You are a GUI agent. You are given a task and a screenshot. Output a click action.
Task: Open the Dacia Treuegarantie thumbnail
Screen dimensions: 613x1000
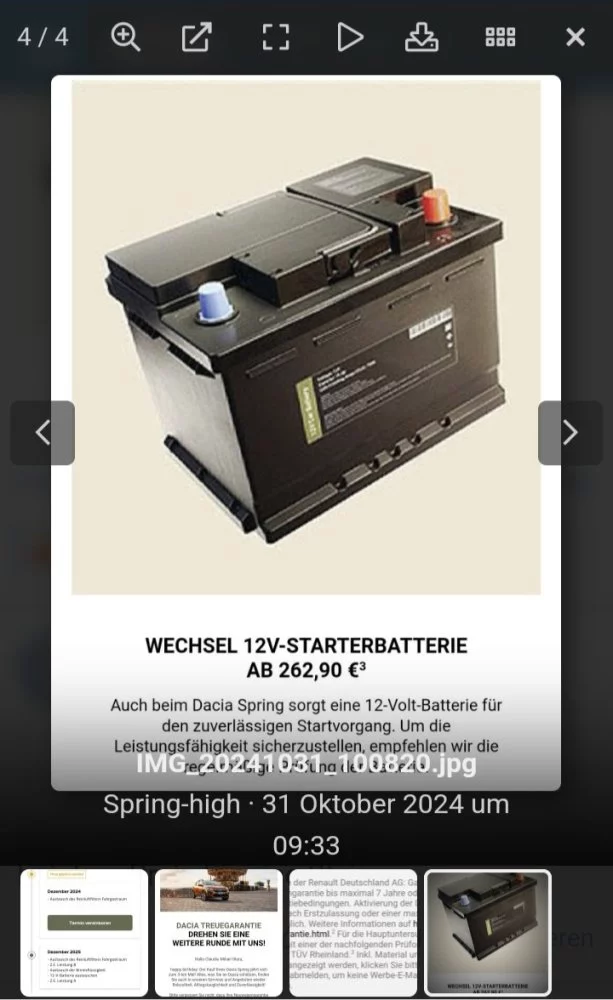click(219, 933)
